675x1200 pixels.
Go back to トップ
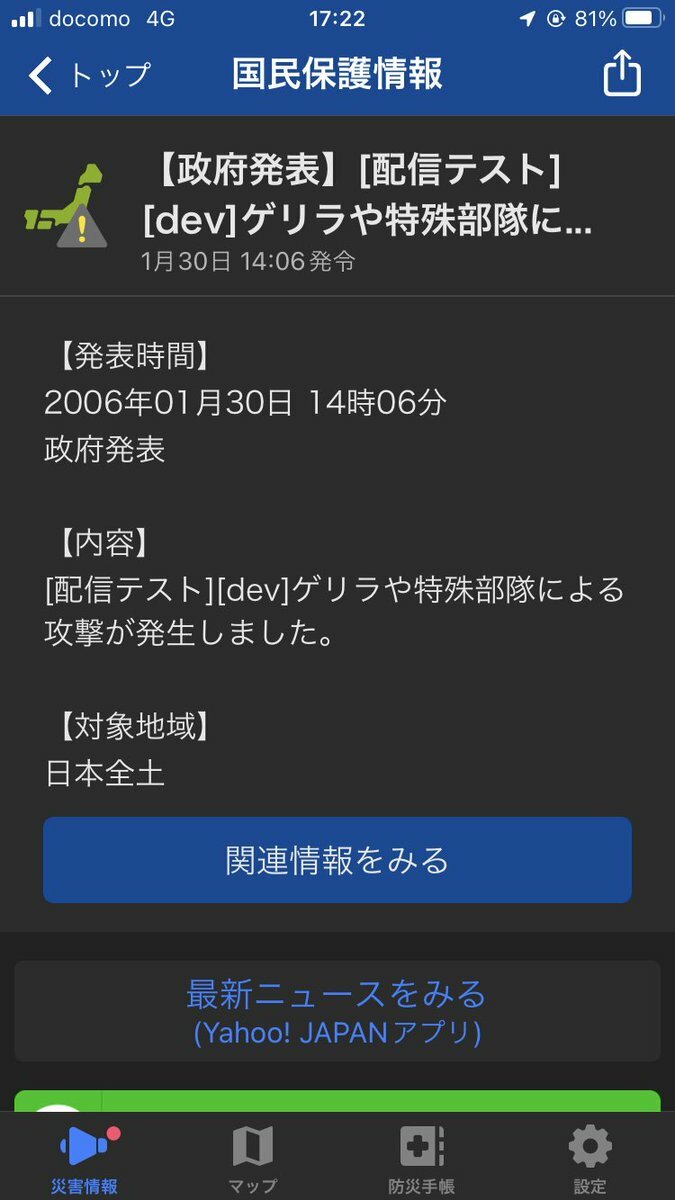[x=90, y=75]
